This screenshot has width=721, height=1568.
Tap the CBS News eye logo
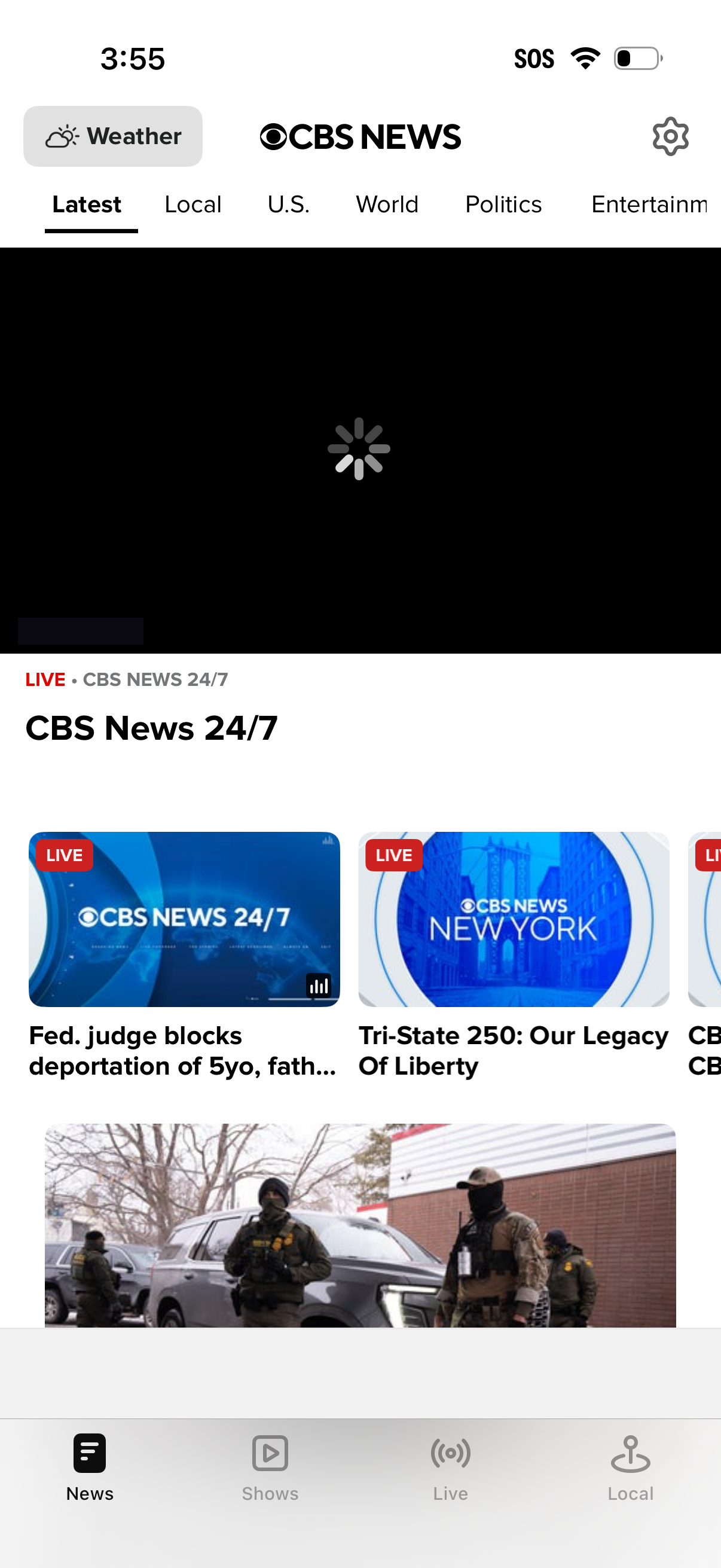pyautogui.click(x=275, y=136)
